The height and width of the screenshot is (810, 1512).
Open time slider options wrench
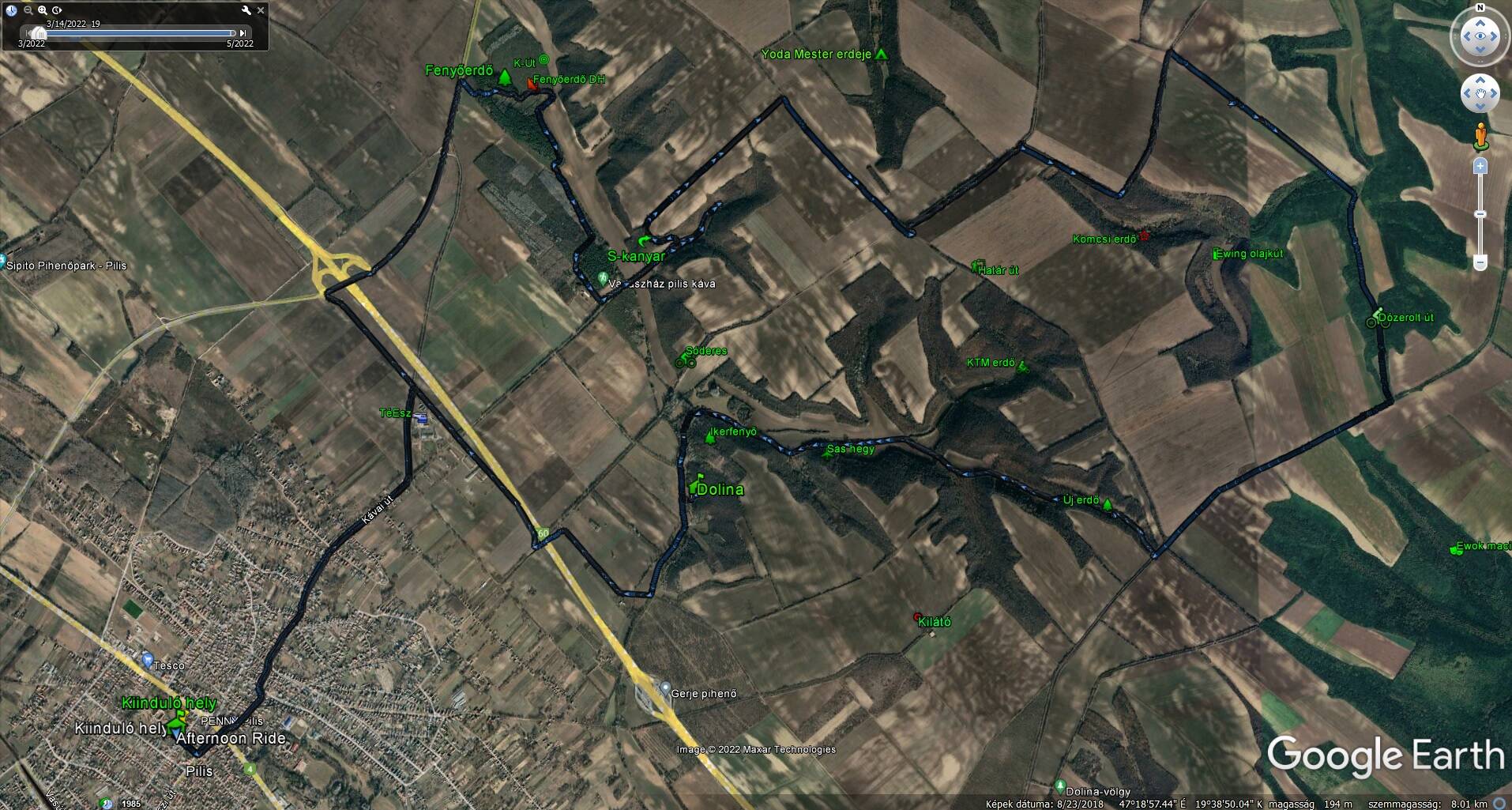(x=246, y=10)
